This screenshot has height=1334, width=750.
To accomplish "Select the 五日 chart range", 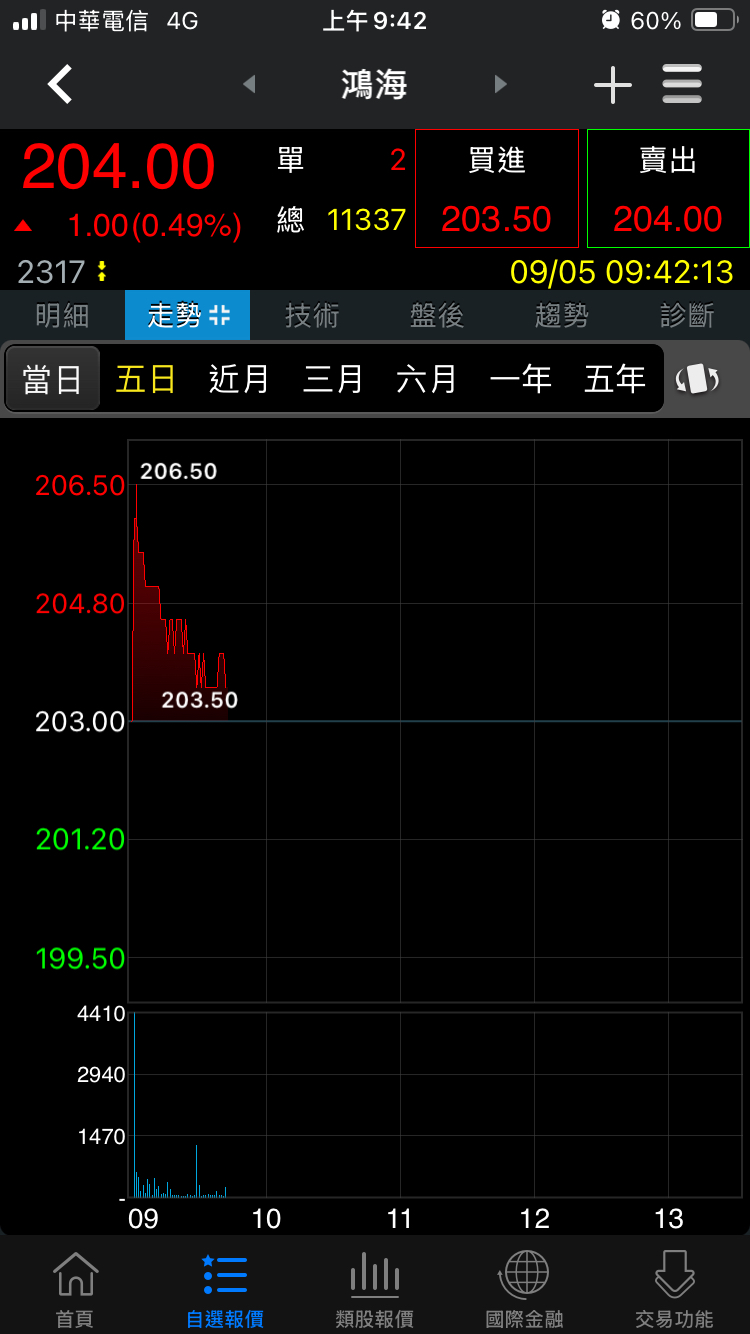I will tap(146, 380).
